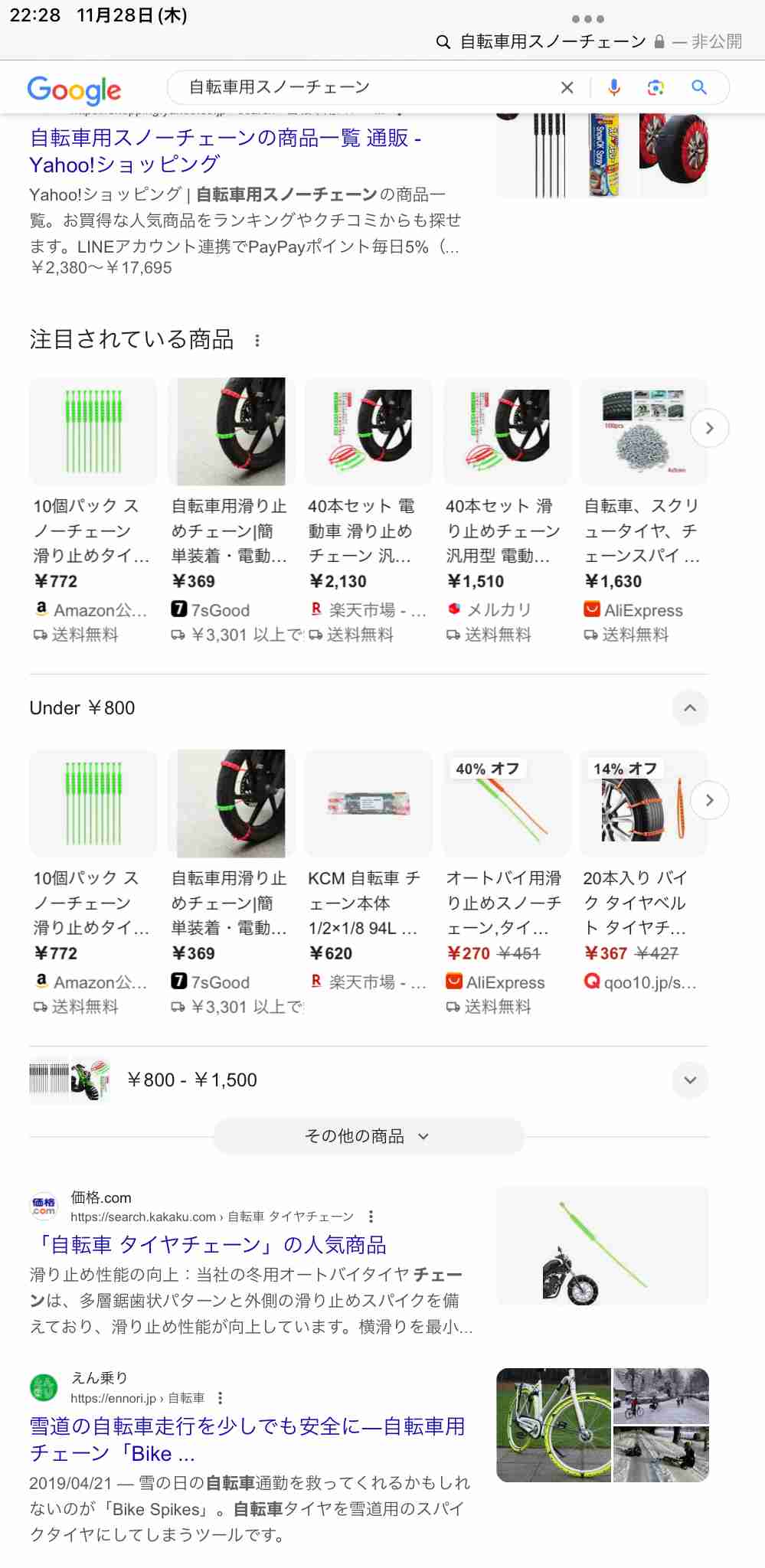This screenshot has width=765, height=1568.
Task: Clear the search query with the X
Action: 567,87
